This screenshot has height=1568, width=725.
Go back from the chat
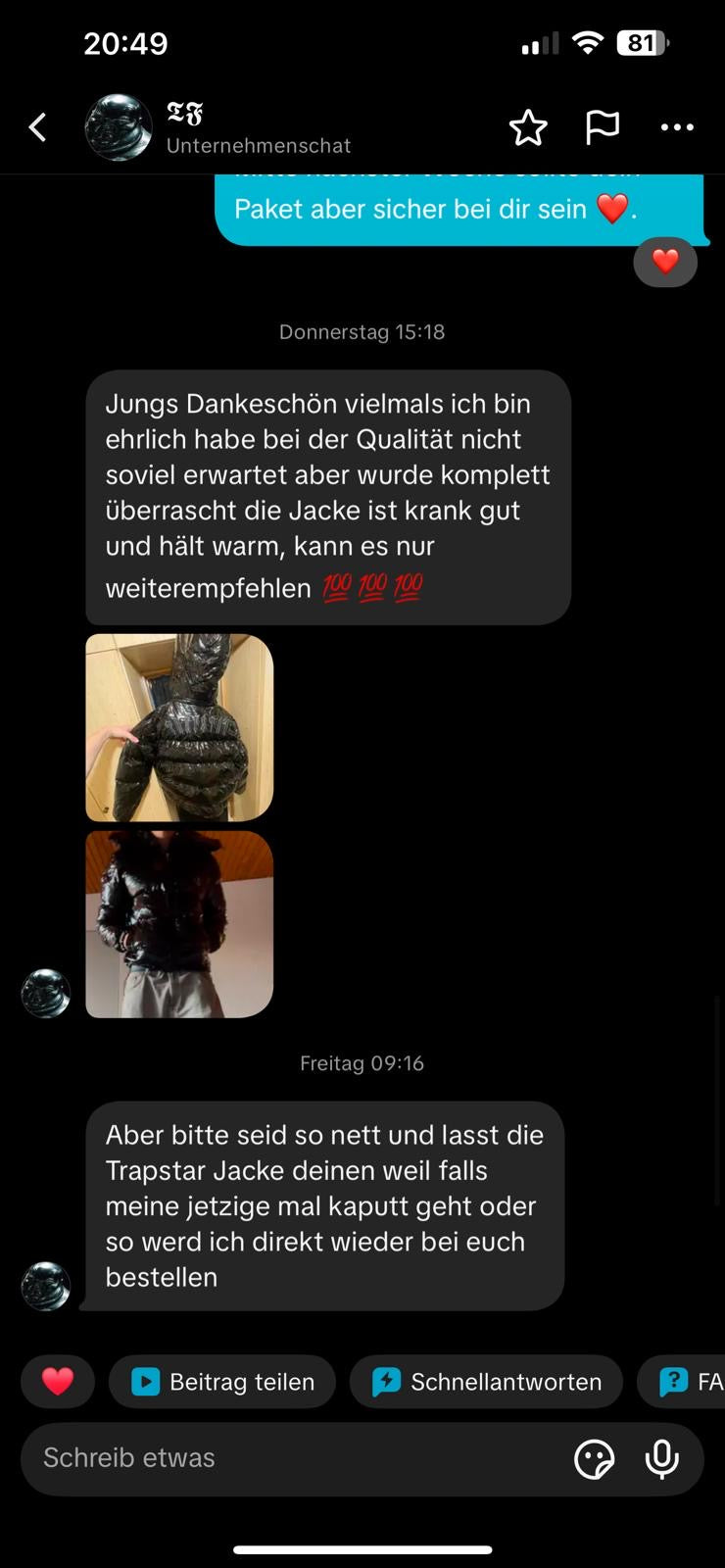point(37,127)
